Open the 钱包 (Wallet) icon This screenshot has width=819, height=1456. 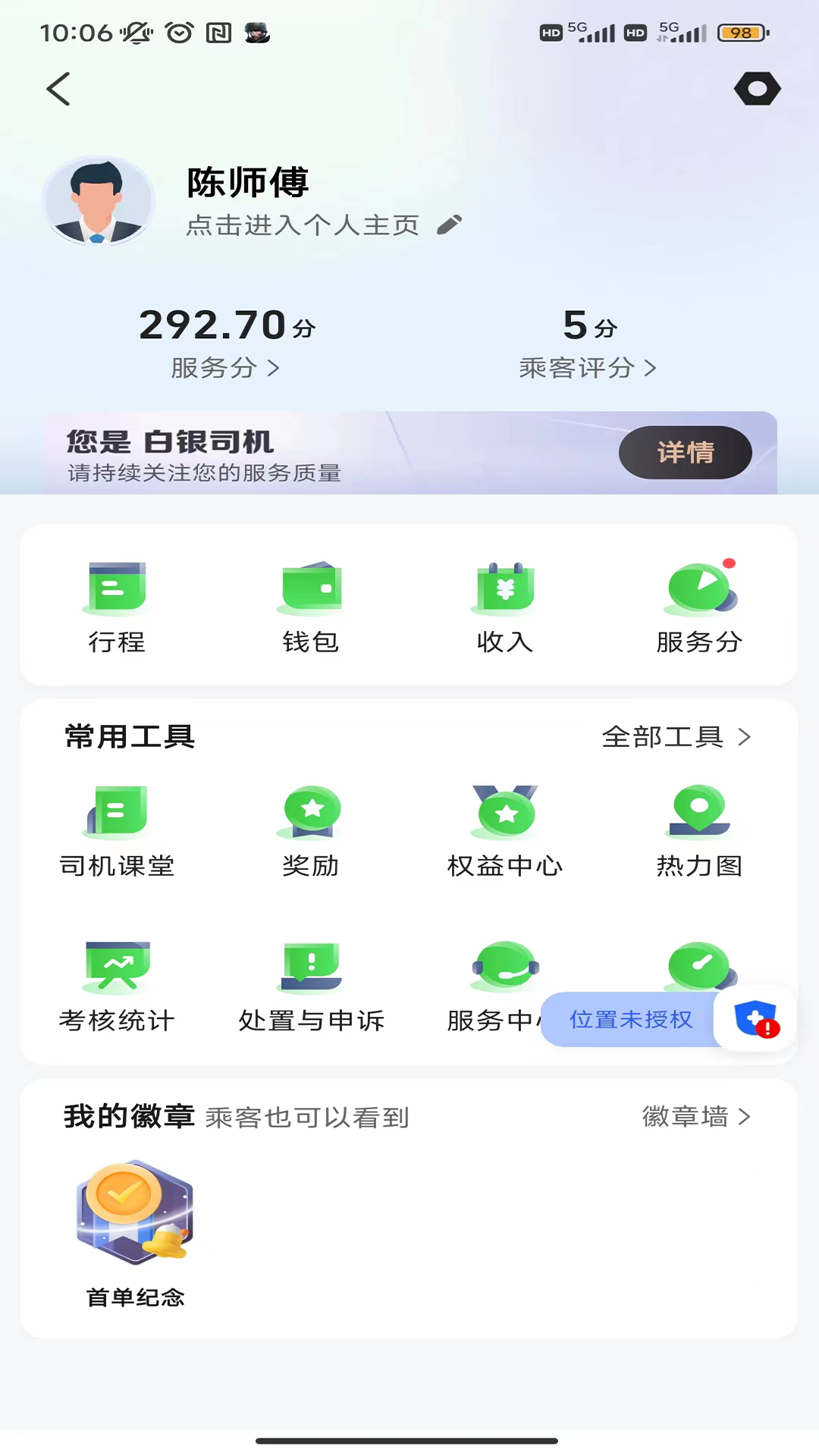pos(311,607)
